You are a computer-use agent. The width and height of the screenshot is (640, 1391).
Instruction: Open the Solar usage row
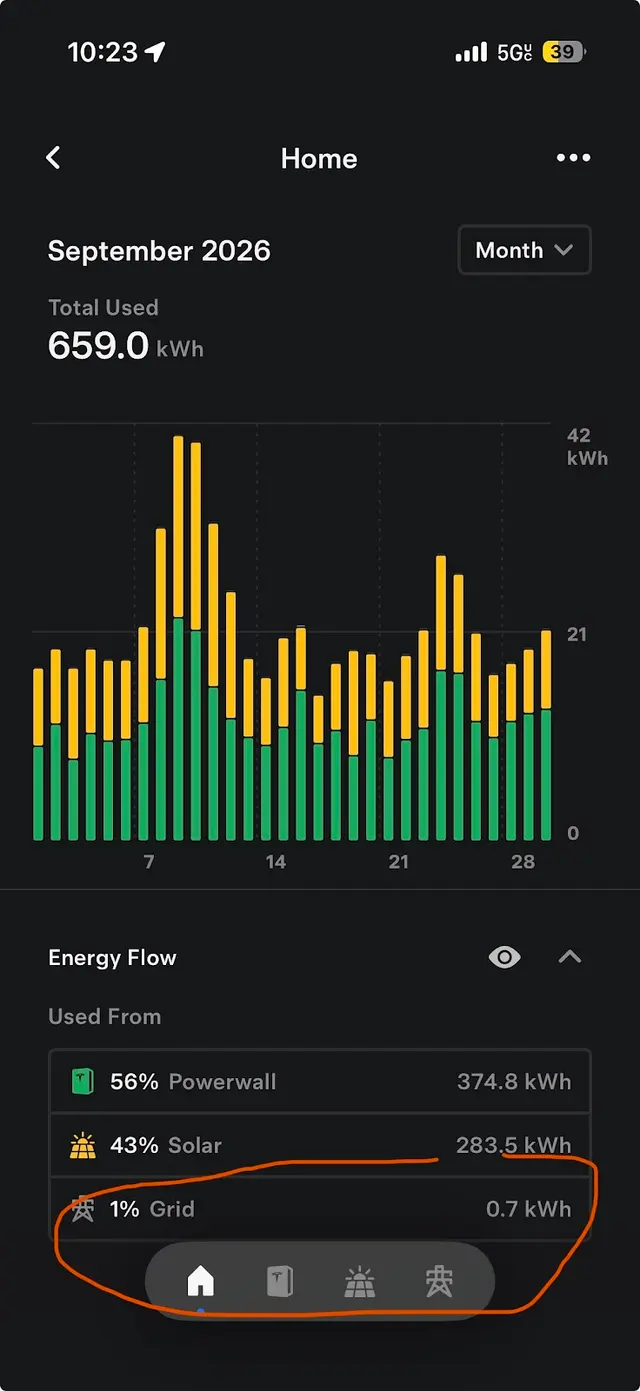click(320, 1145)
